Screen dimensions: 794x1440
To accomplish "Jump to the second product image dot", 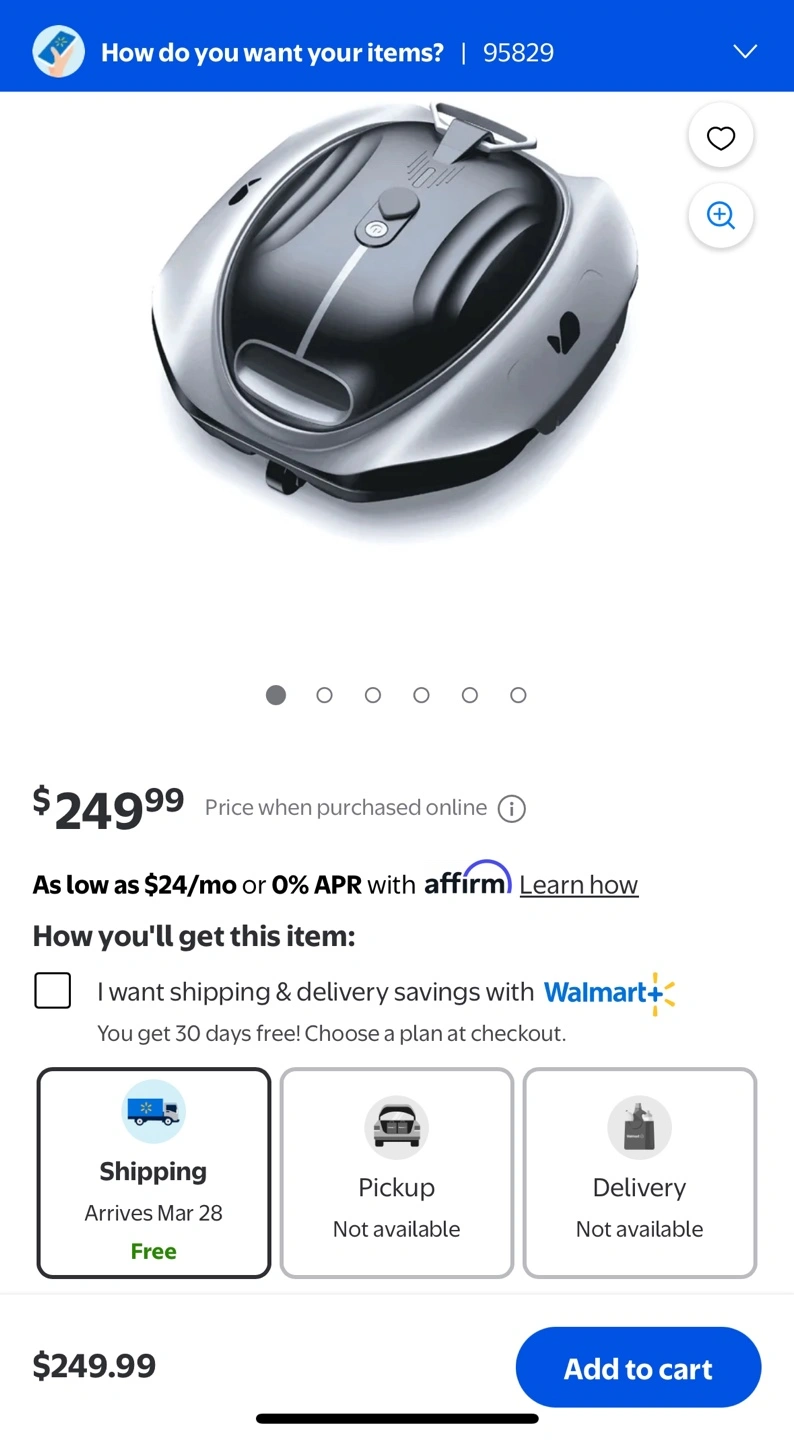I will click(324, 695).
